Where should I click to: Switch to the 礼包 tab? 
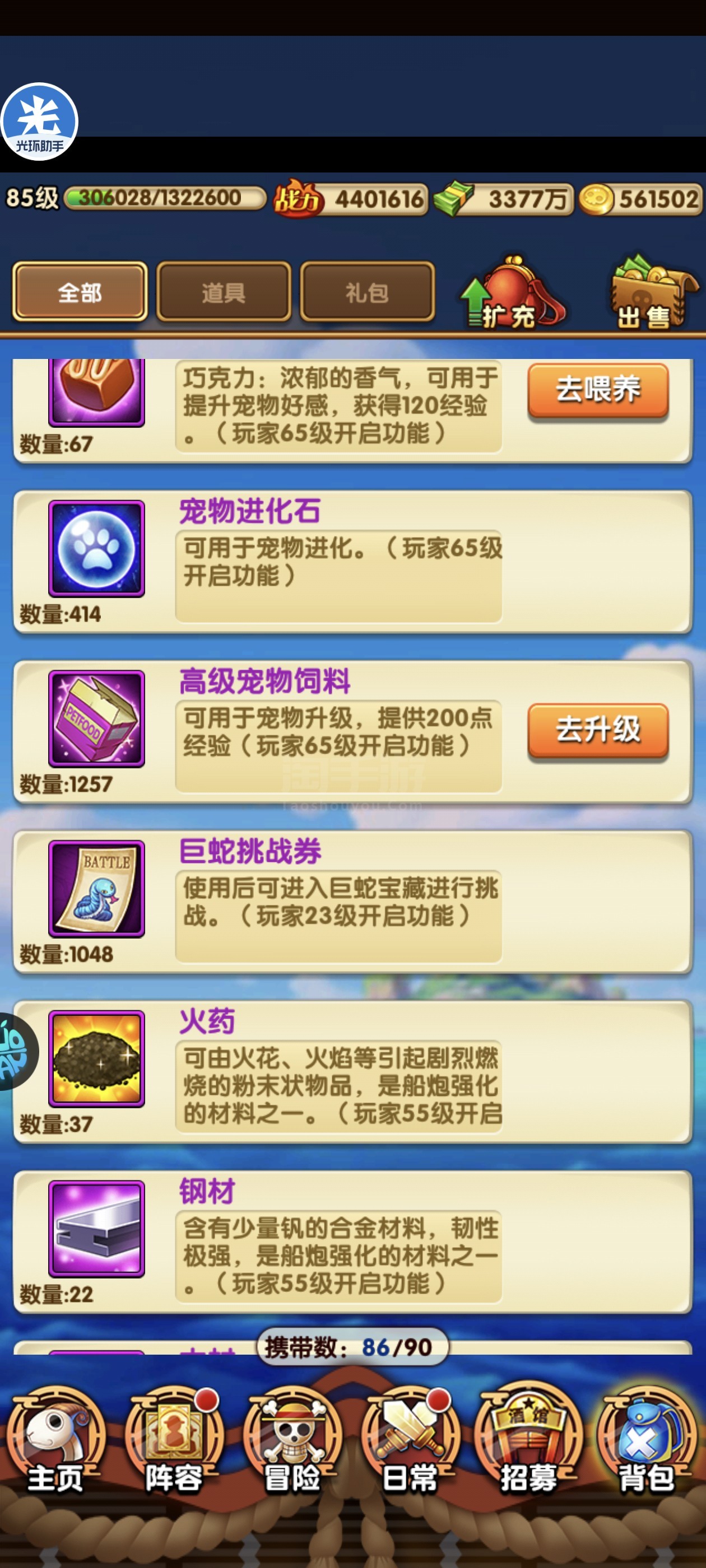[368, 292]
